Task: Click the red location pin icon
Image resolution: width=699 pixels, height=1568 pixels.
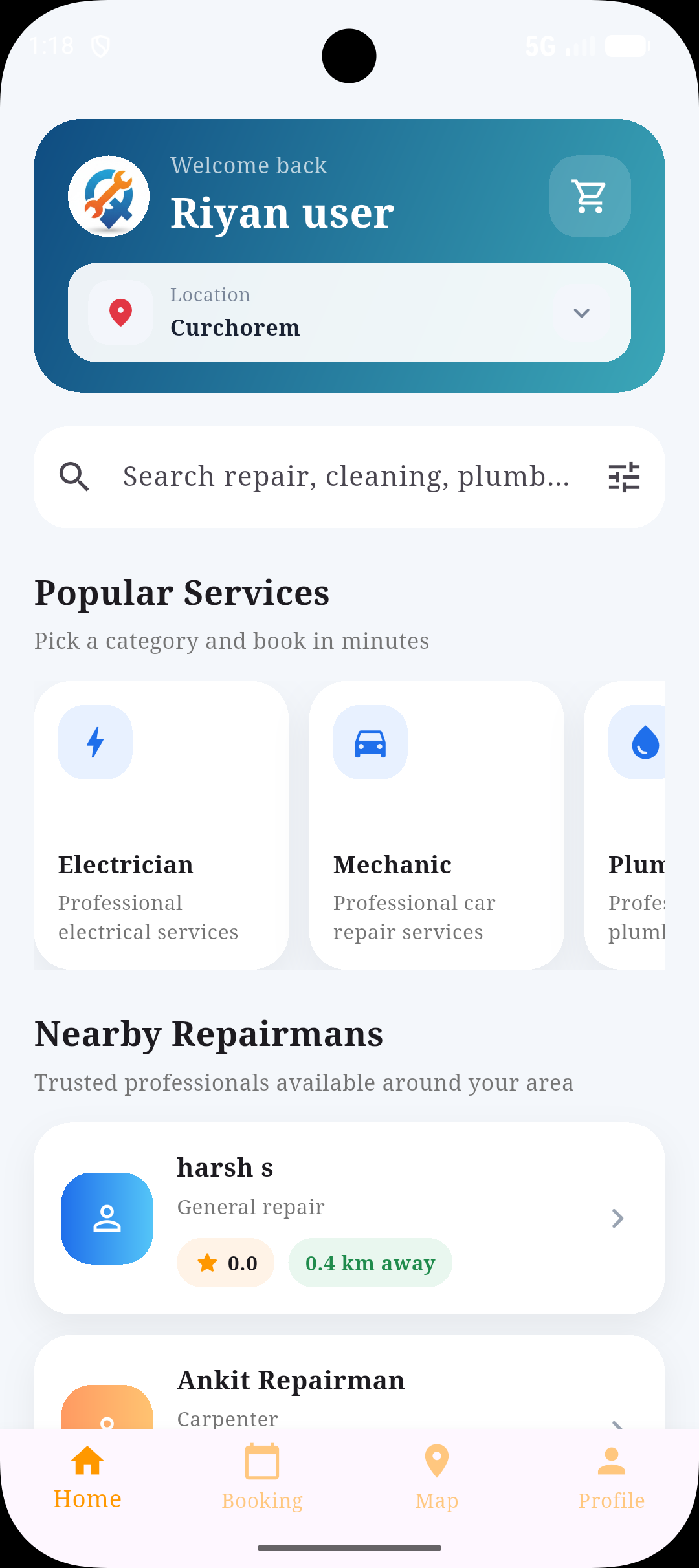Action: click(x=120, y=312)
